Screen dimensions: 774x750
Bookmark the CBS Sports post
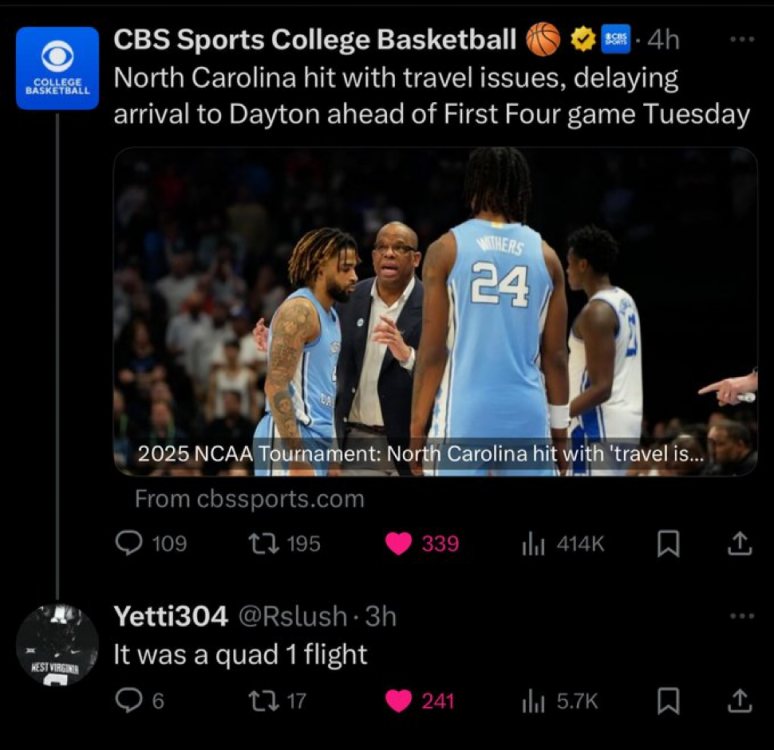click(668, 543)
